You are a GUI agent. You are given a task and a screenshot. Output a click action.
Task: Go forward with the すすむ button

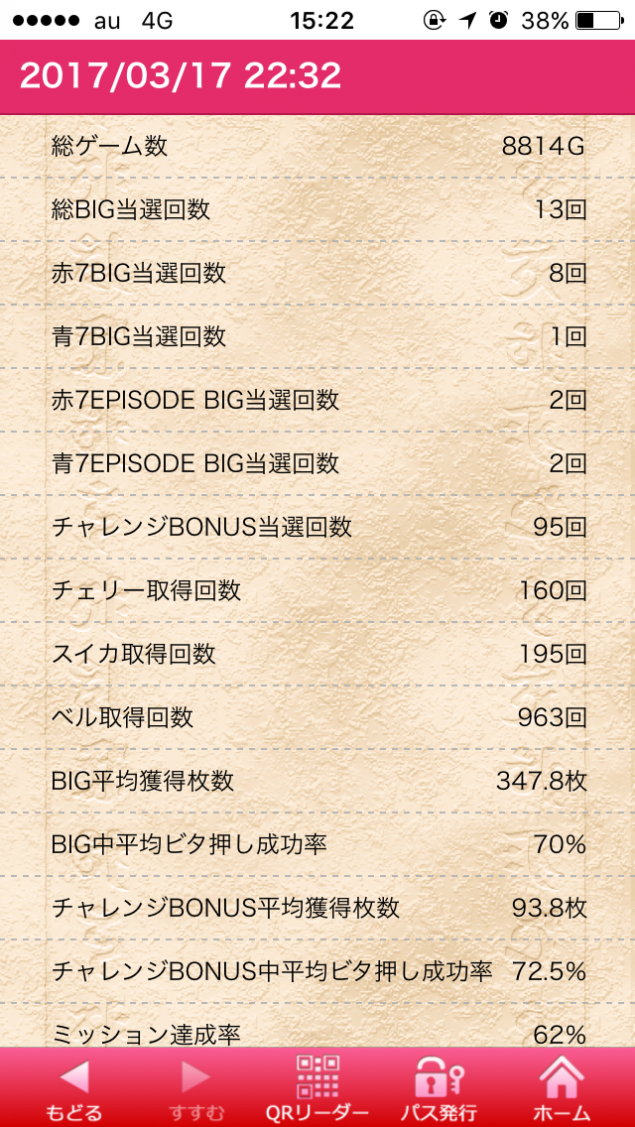[195, 1088]
